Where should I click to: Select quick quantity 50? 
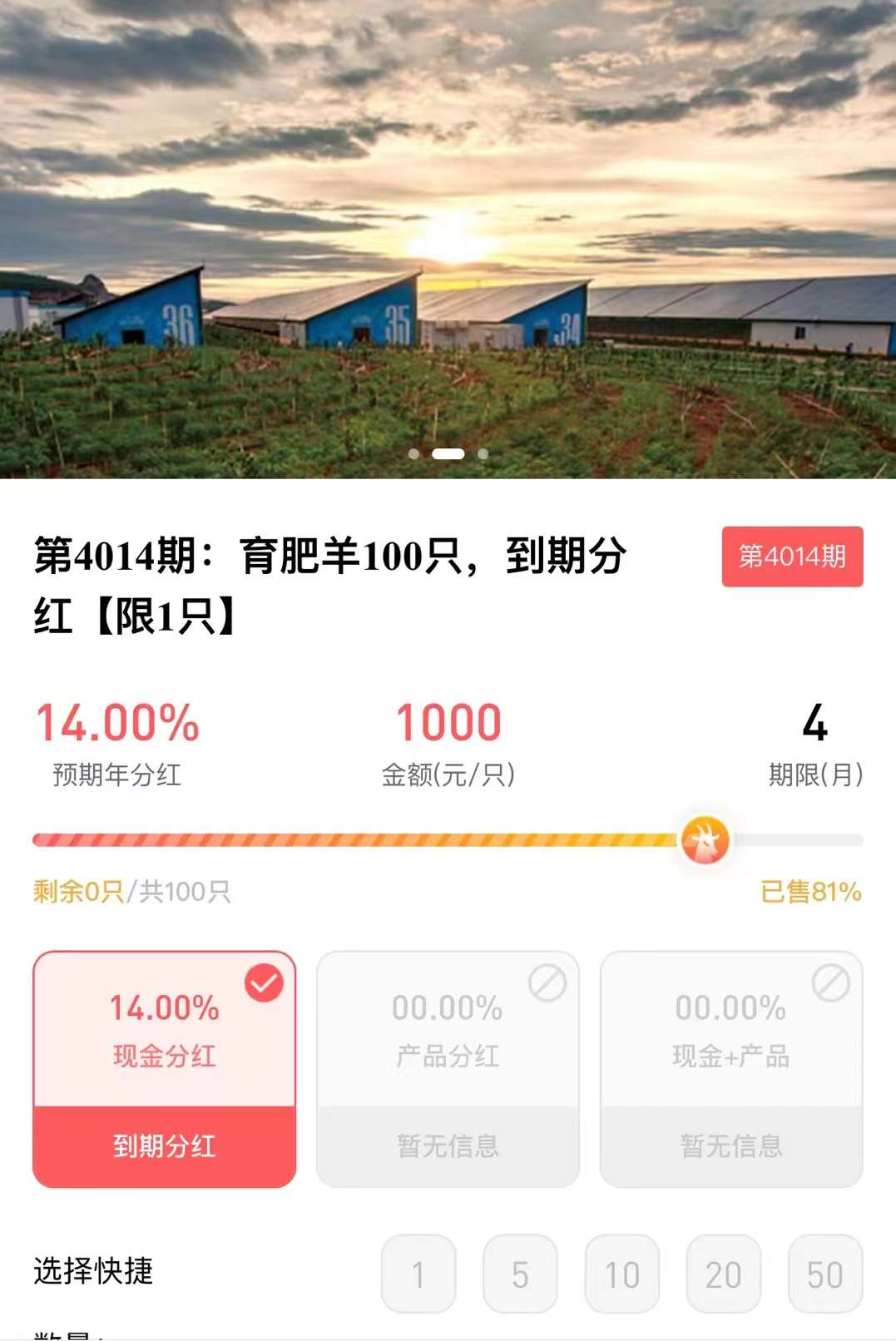824,1274
